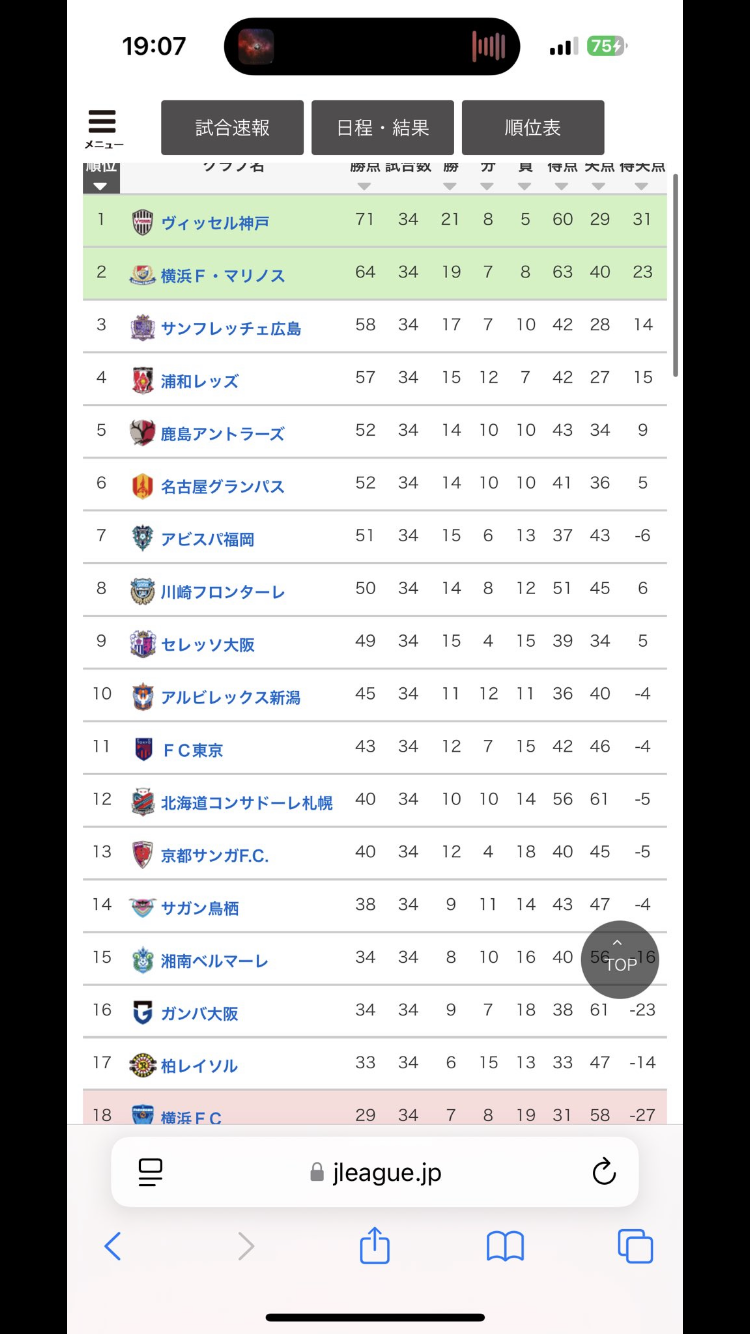Image resolution: width=750 pixels, height=1334 pixels.
Task: Open the ヴィッセル神戸 club page
Action: [x=215, y=223]
